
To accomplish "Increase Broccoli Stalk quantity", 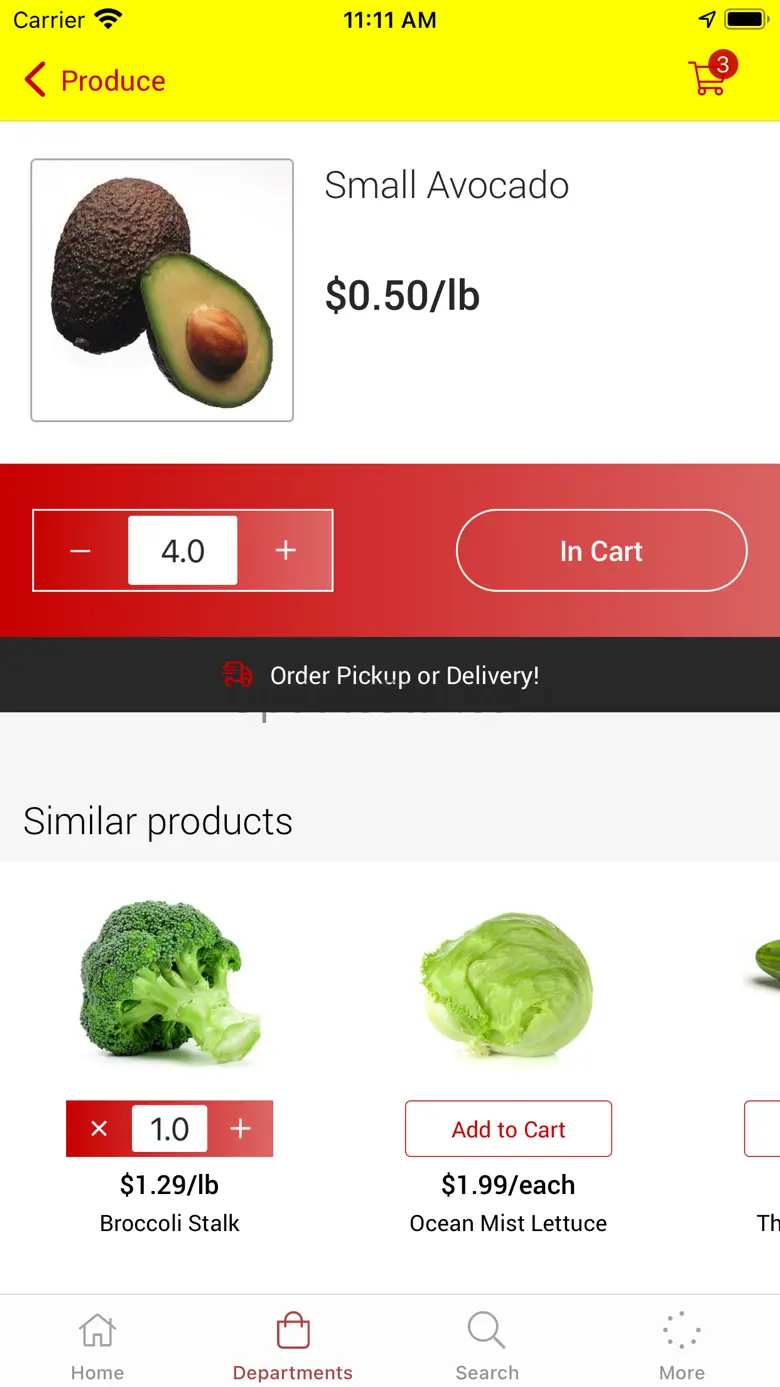I will click(240, 1129).
